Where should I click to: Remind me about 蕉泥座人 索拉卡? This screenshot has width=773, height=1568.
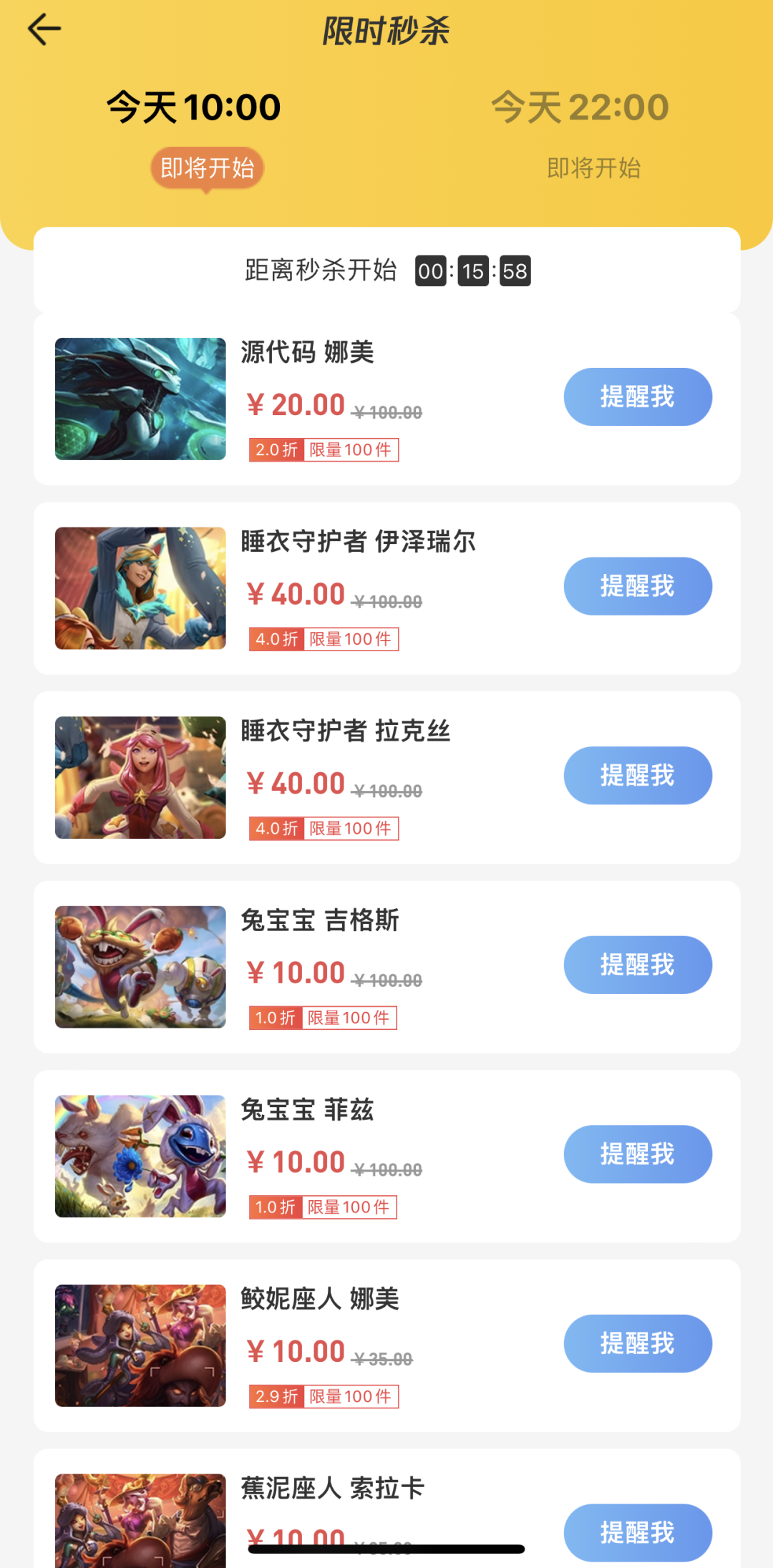638,1532
